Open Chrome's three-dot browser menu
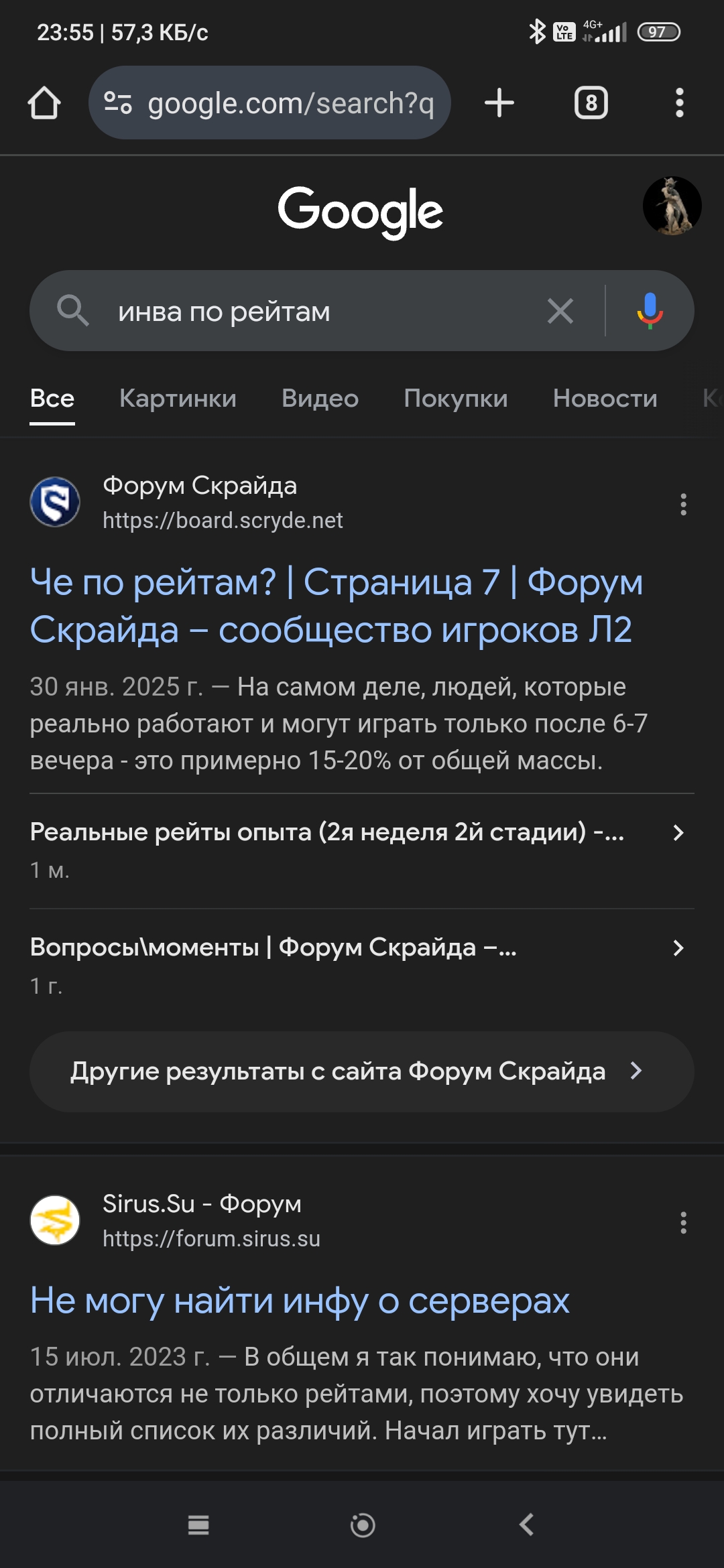 click(680, 103)
